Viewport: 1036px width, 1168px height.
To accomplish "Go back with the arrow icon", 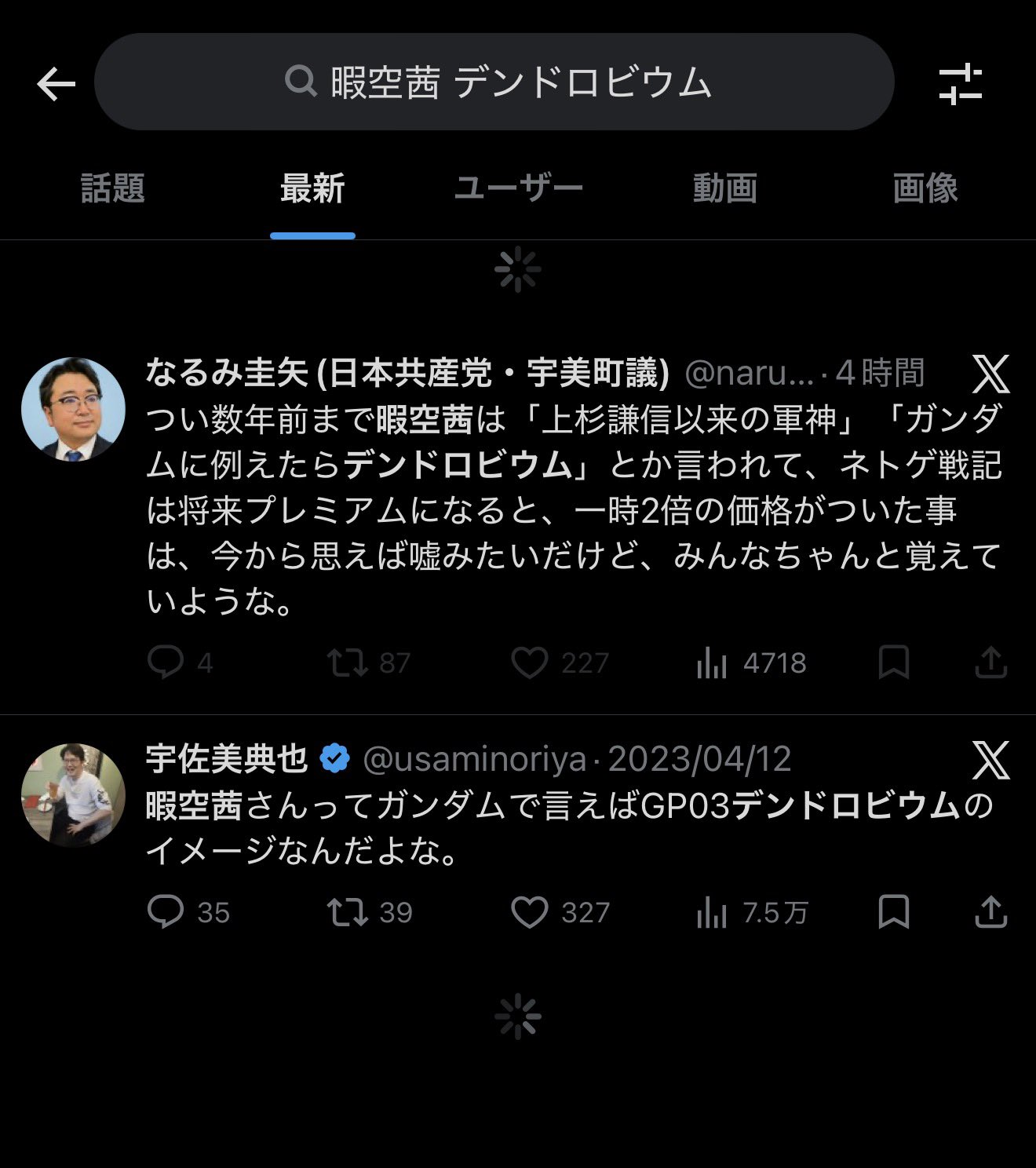I will coord(56,83).
